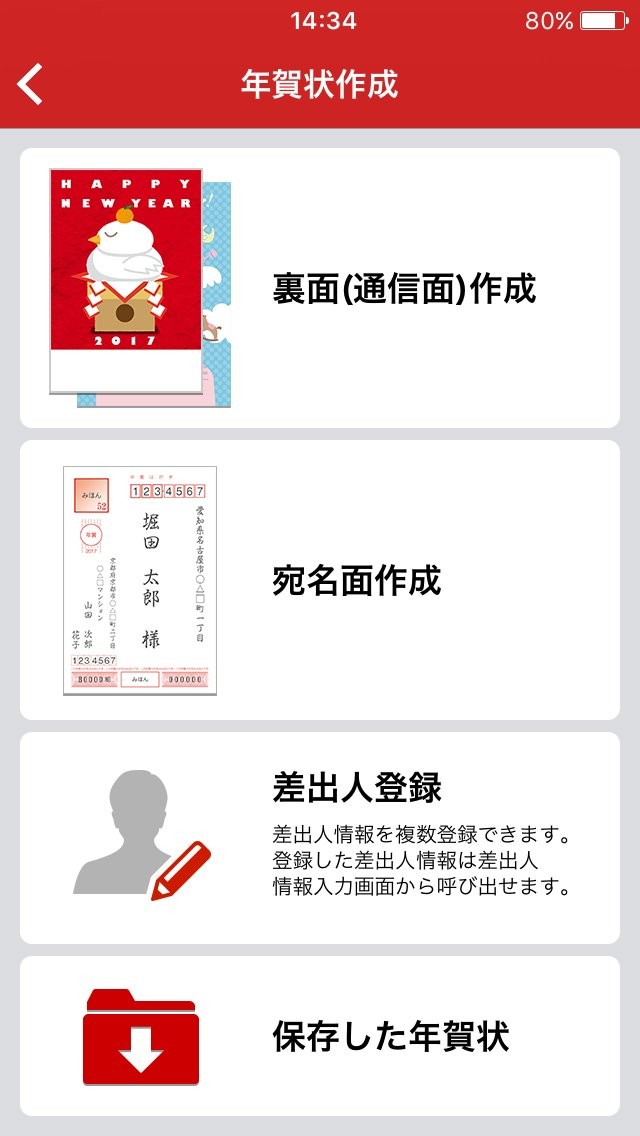
Task: Go back using the top-left arrow
Action: pos(30,84)
